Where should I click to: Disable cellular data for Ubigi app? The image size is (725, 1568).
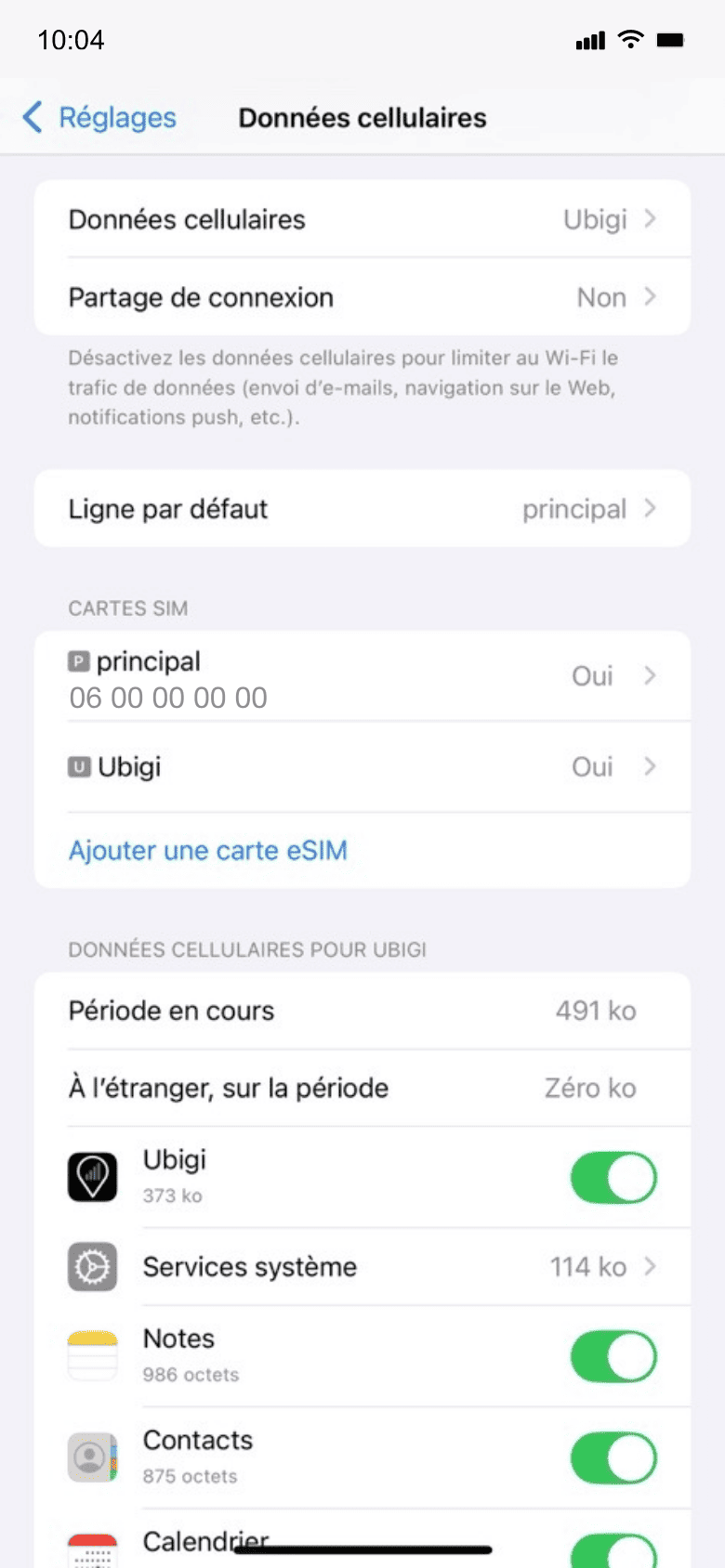(x=613, y=1178)
